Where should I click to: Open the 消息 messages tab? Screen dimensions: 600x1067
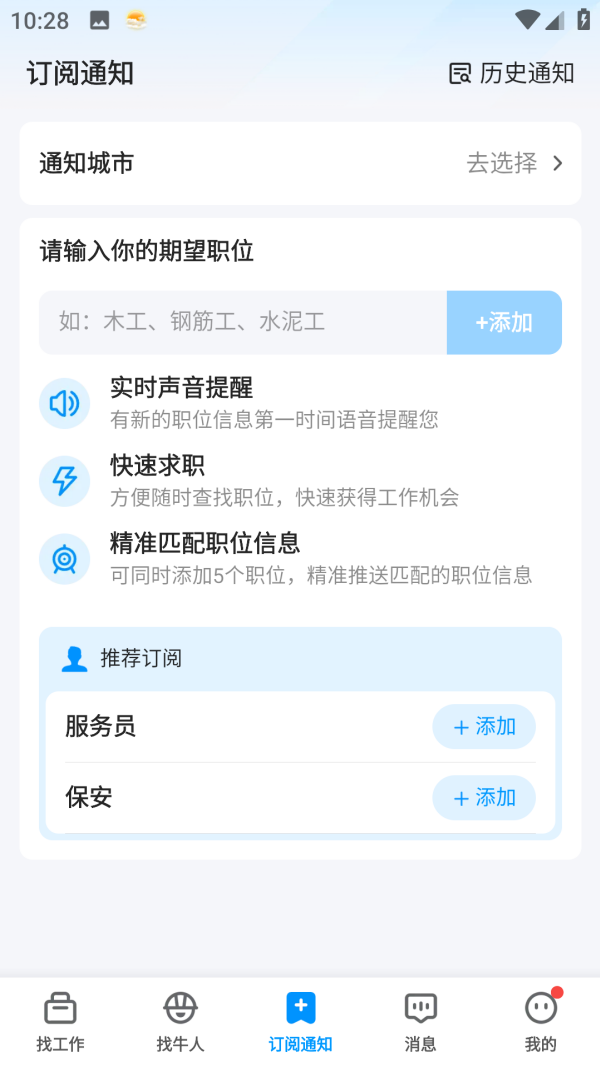point(420,1021)
